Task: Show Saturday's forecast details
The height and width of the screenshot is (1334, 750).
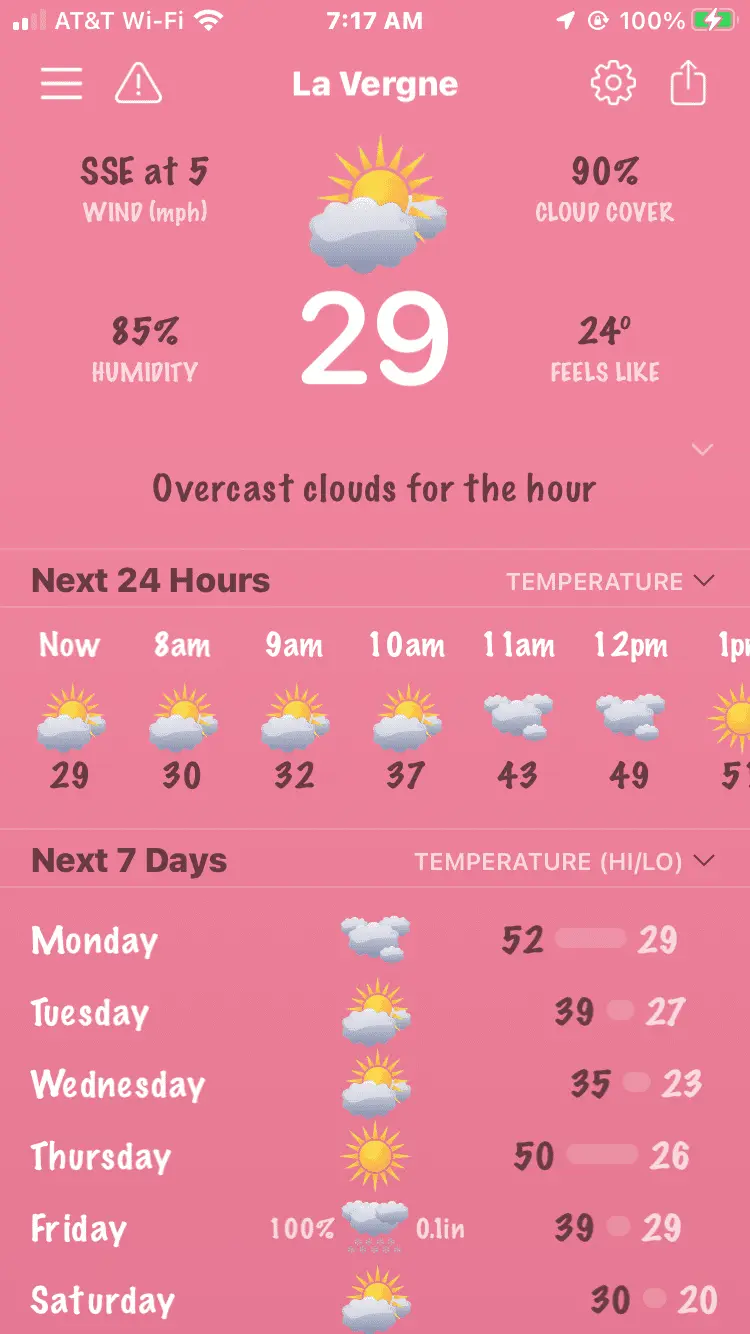Action: click(x=375, y=1300)
